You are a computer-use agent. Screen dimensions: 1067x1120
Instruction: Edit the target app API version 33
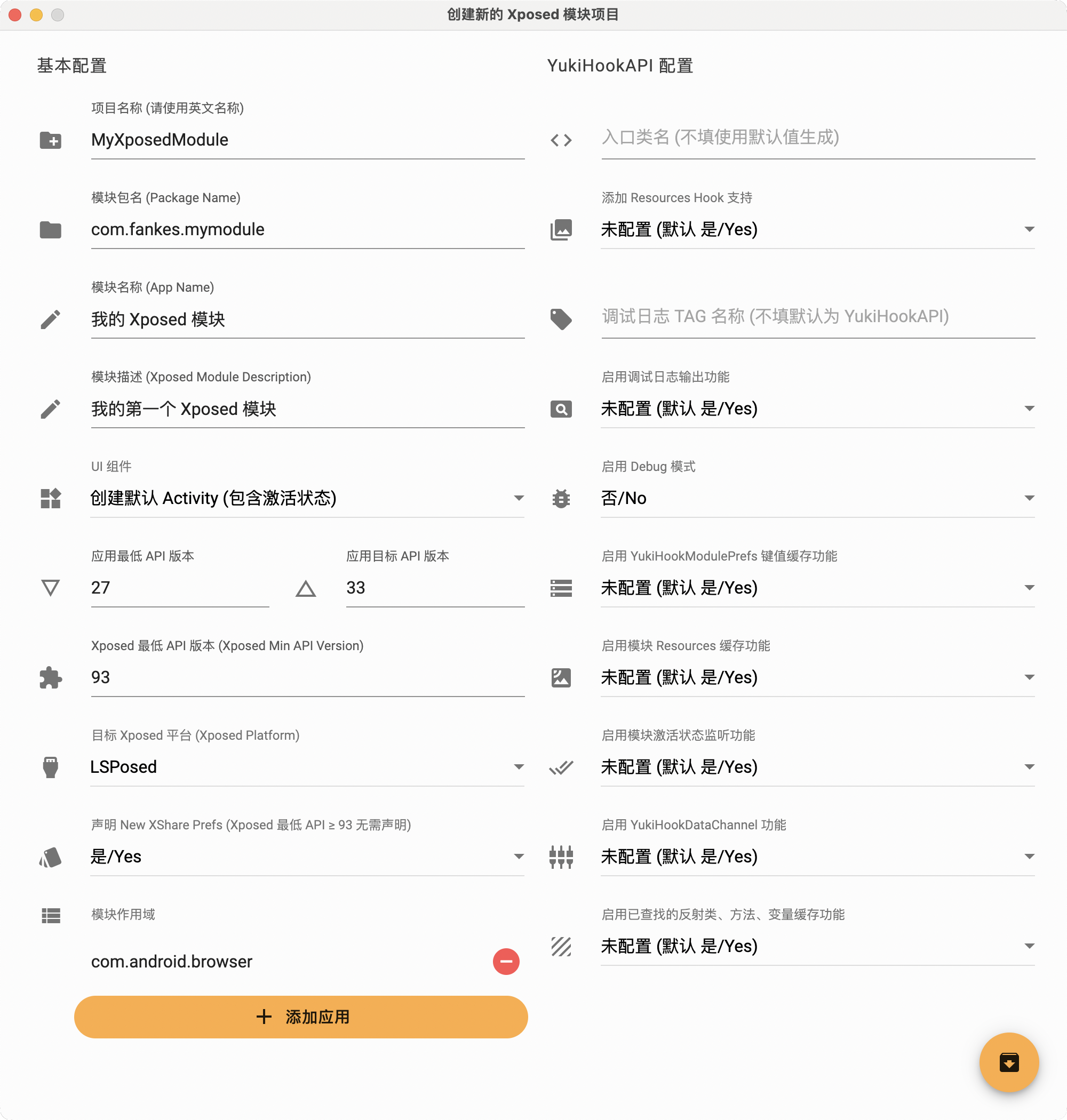pos(434,588)
